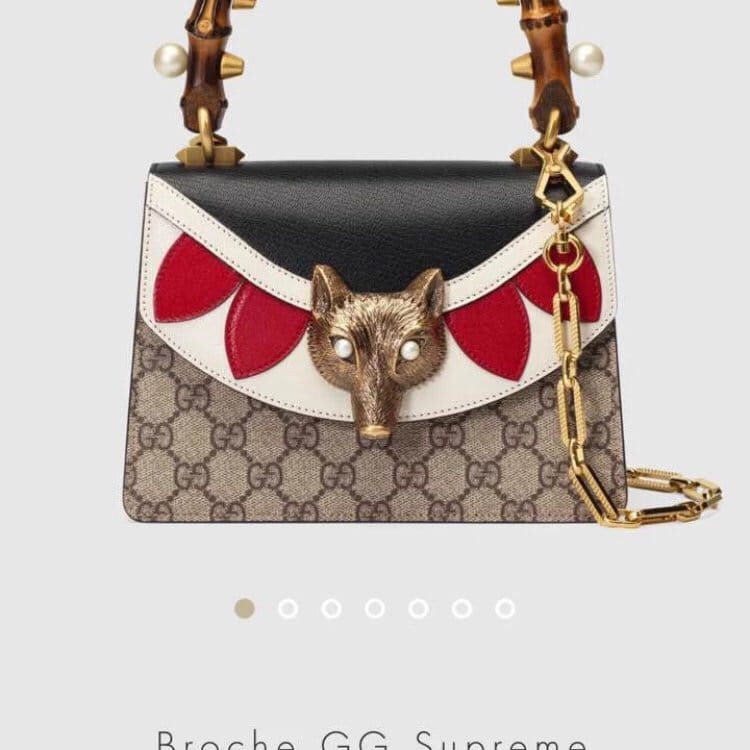This screenshot has height=750, width=750.
Task: Go to the last image carousel dot
Action: (505, 608)
